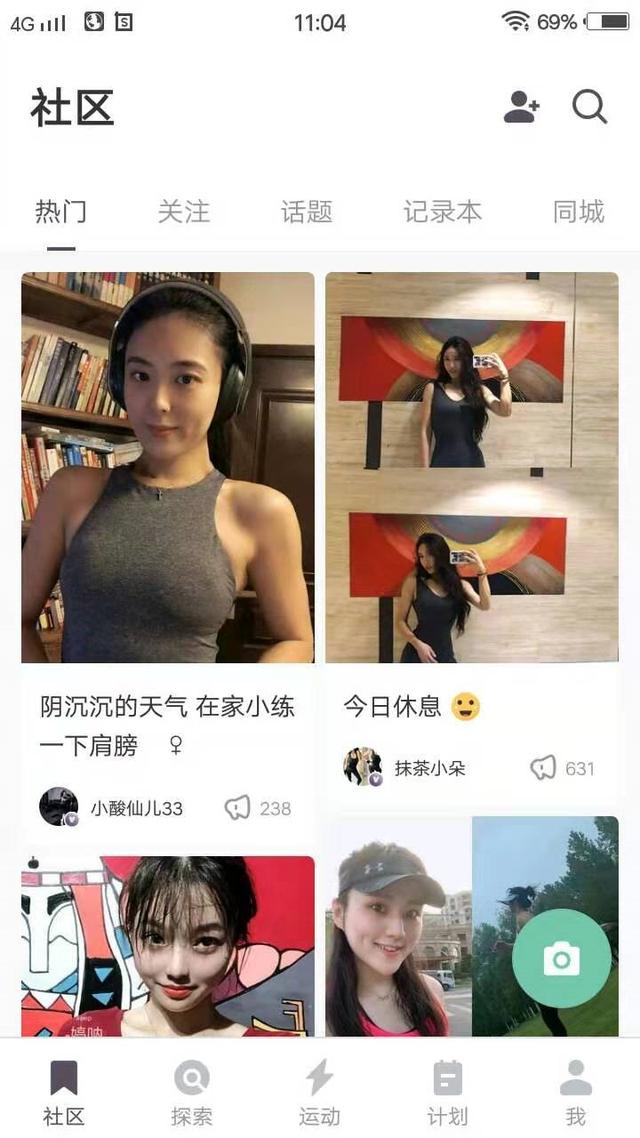Open the add friend icon
Viewport: 640px width, 1138px height.
click(521, 107)
